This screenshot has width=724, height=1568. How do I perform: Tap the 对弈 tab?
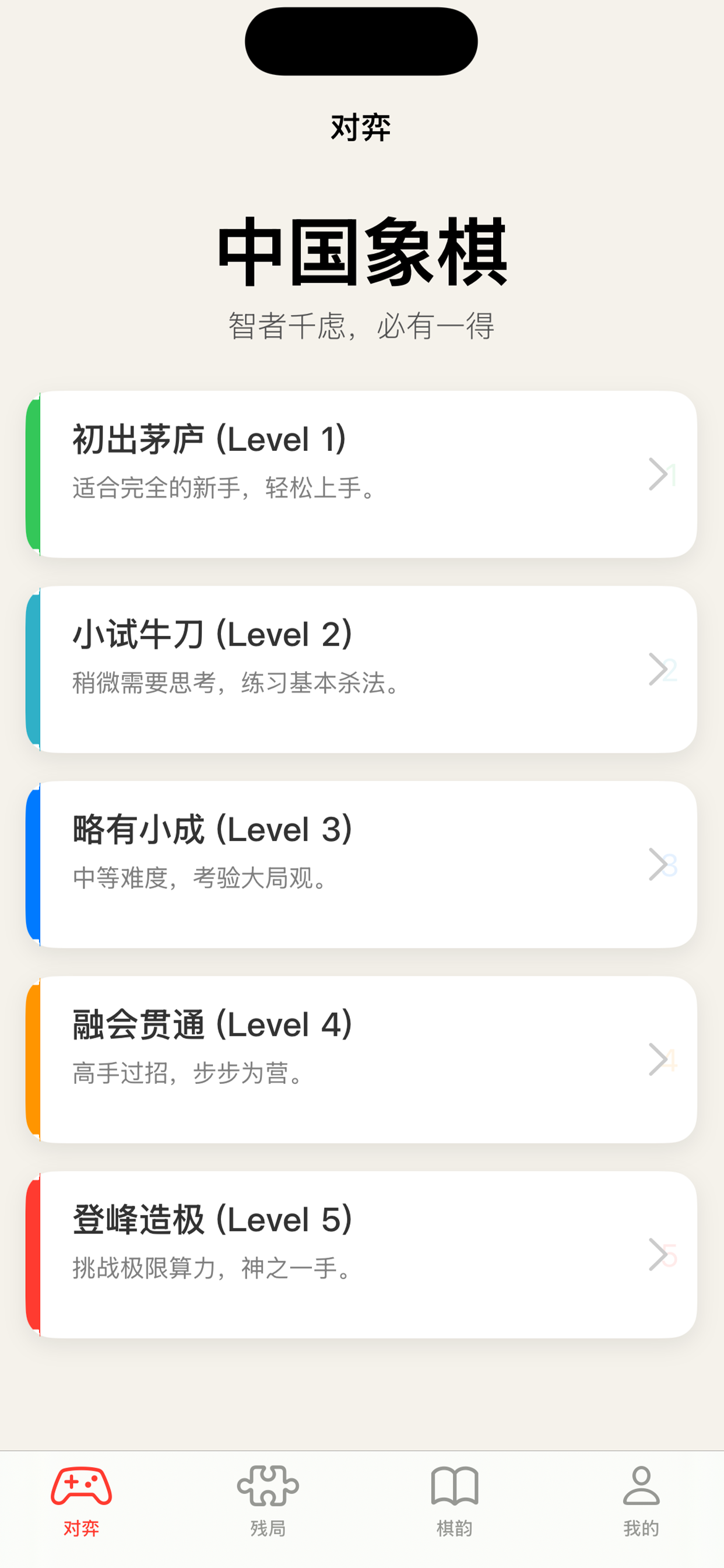pyautogui.click(x=82, y=1500)
